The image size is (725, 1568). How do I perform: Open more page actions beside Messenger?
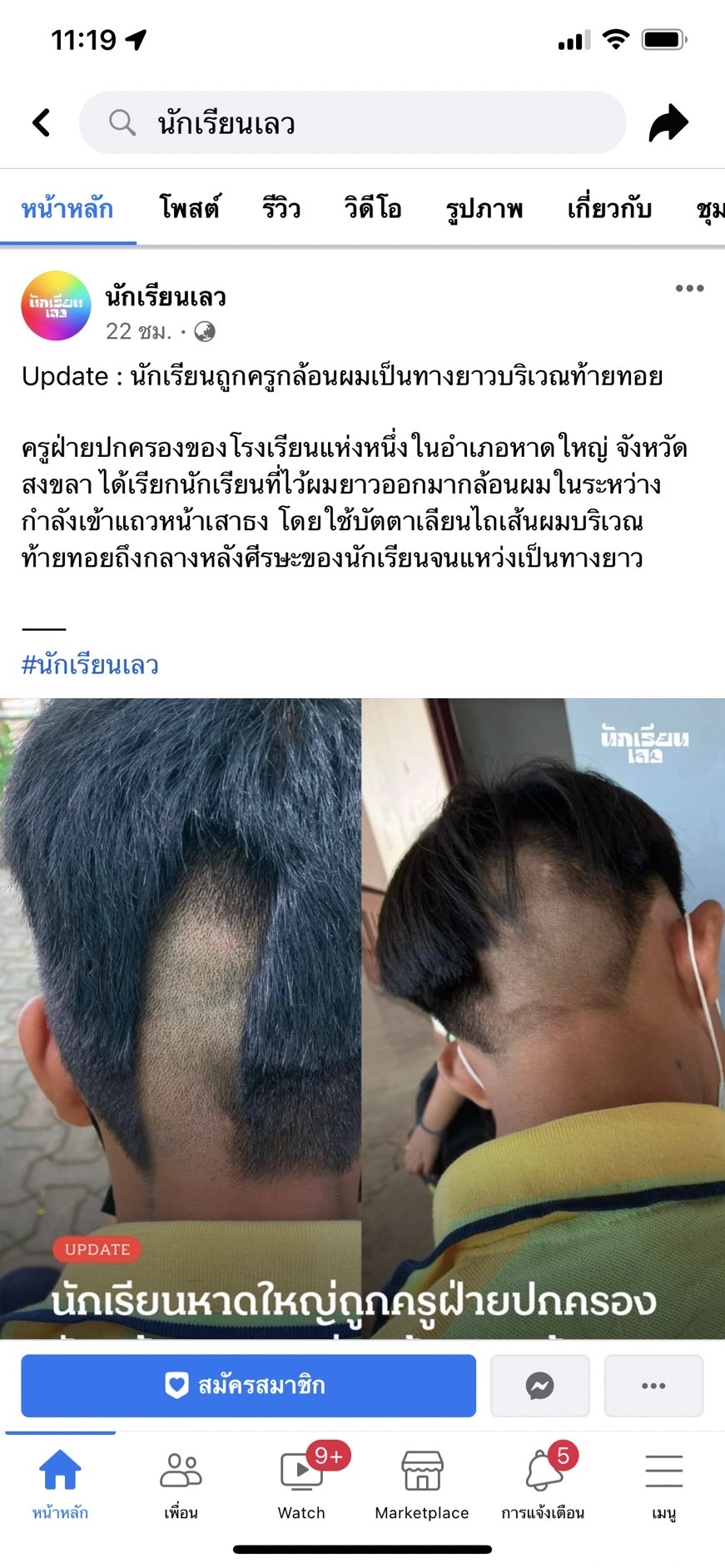coord(653,1386)
